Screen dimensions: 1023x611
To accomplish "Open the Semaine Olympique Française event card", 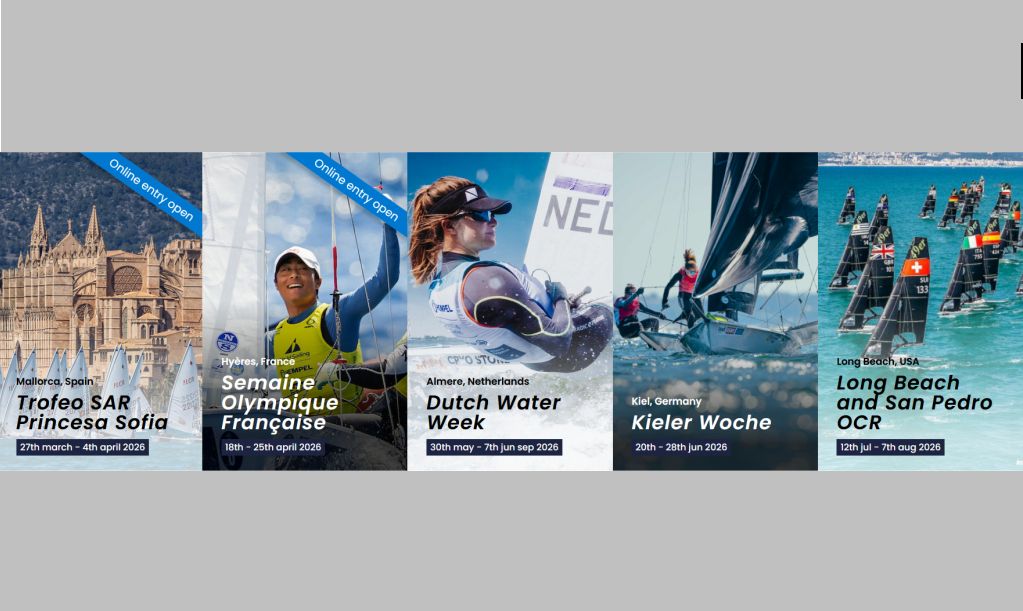I will (x=304, y=311).
